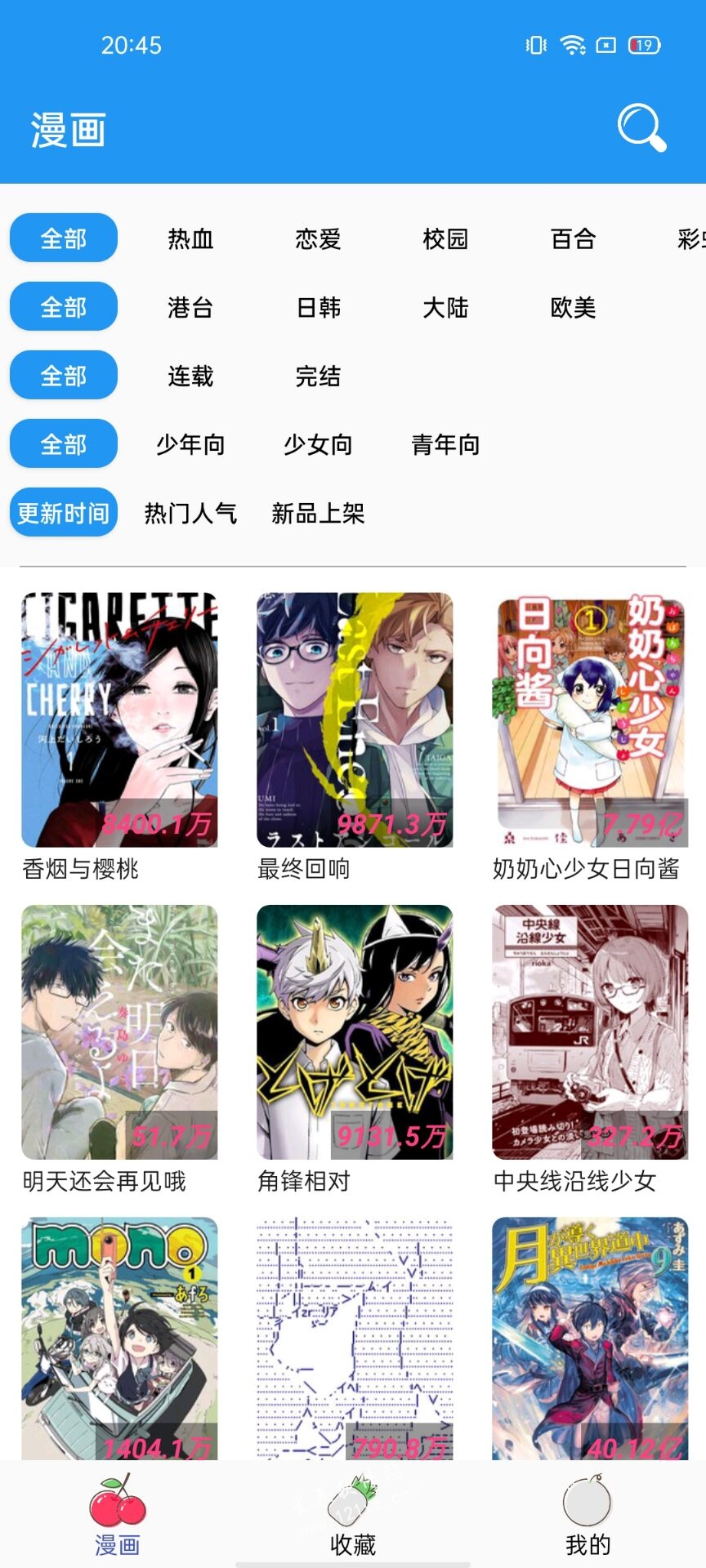This screenshot has width=706, height=1568.
Task: Choose the 校园 genre chip
Action: (x=445, y=239)
